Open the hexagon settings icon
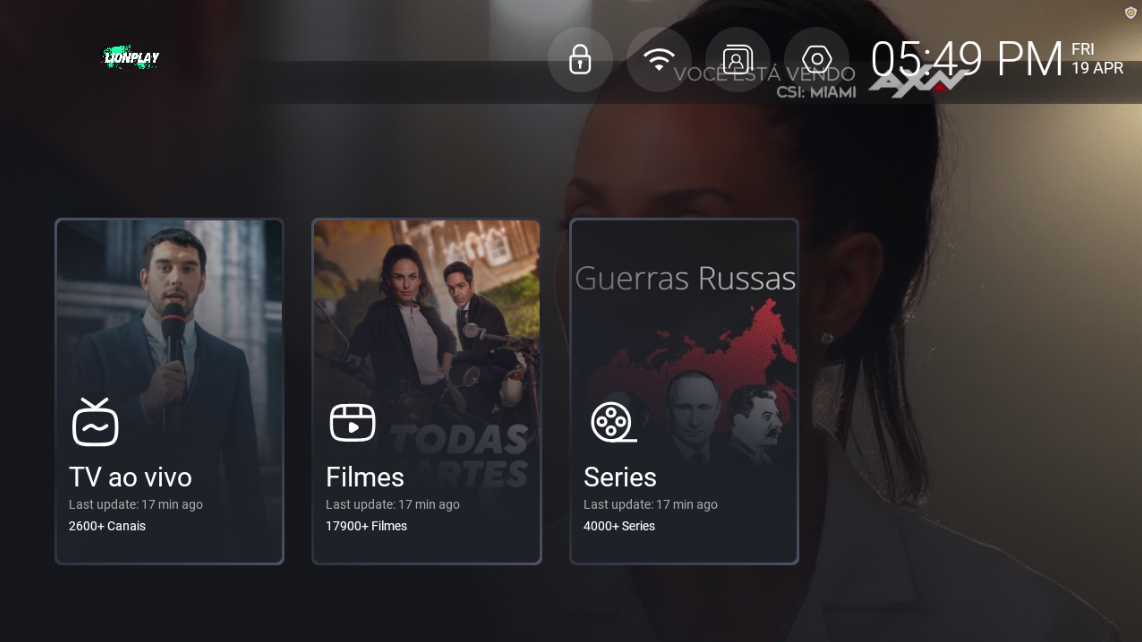The width and height of the screenshot is (1142, 642). pyautogui.click(x=817, y=60)
